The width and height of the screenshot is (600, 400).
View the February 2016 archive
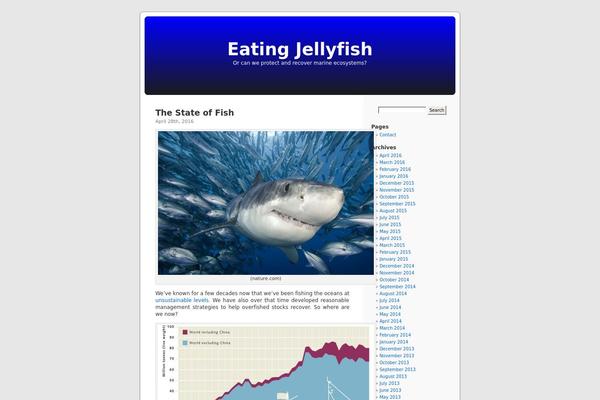395,169
